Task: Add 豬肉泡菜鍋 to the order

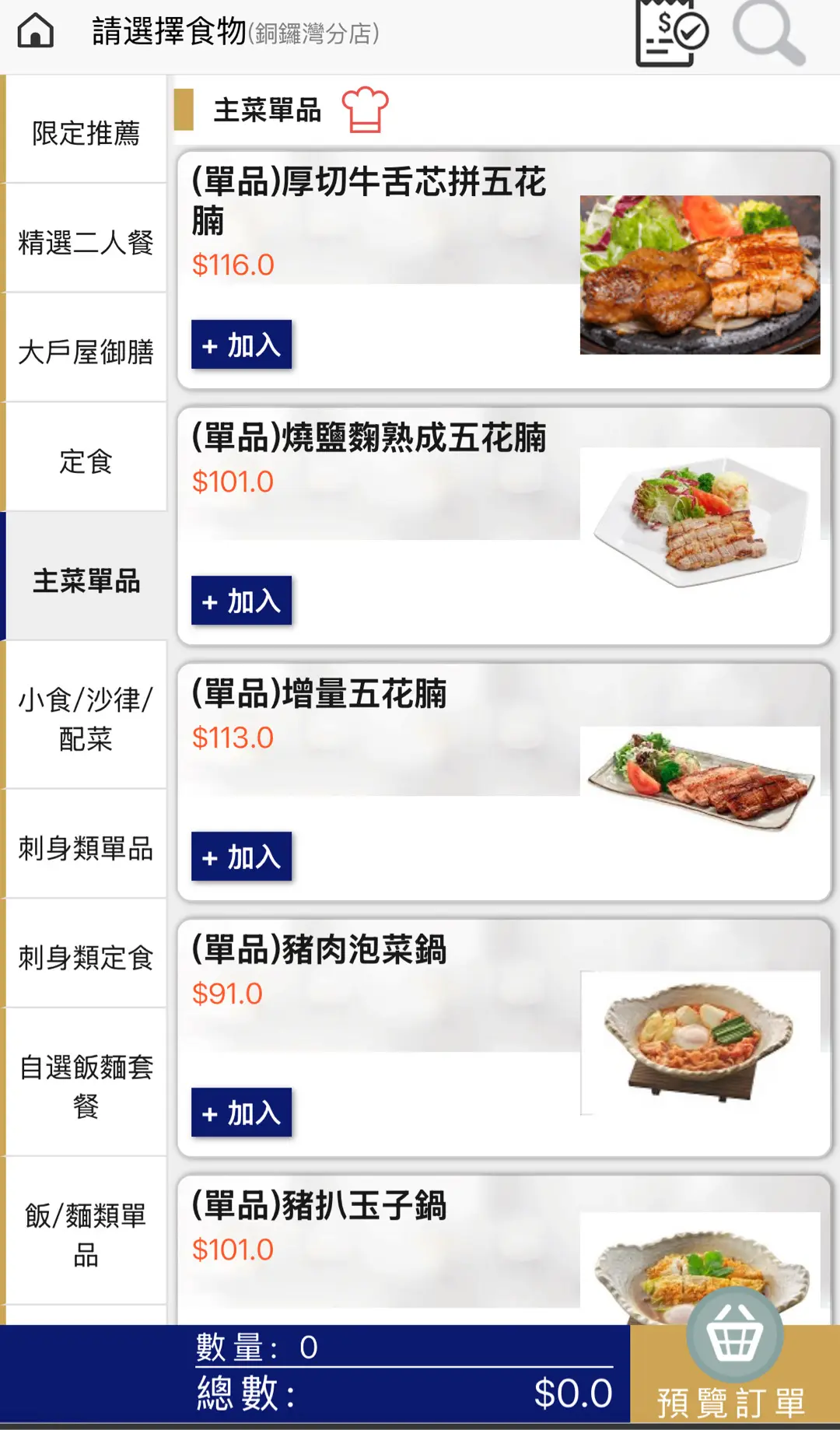Action: coord(241,1113)
